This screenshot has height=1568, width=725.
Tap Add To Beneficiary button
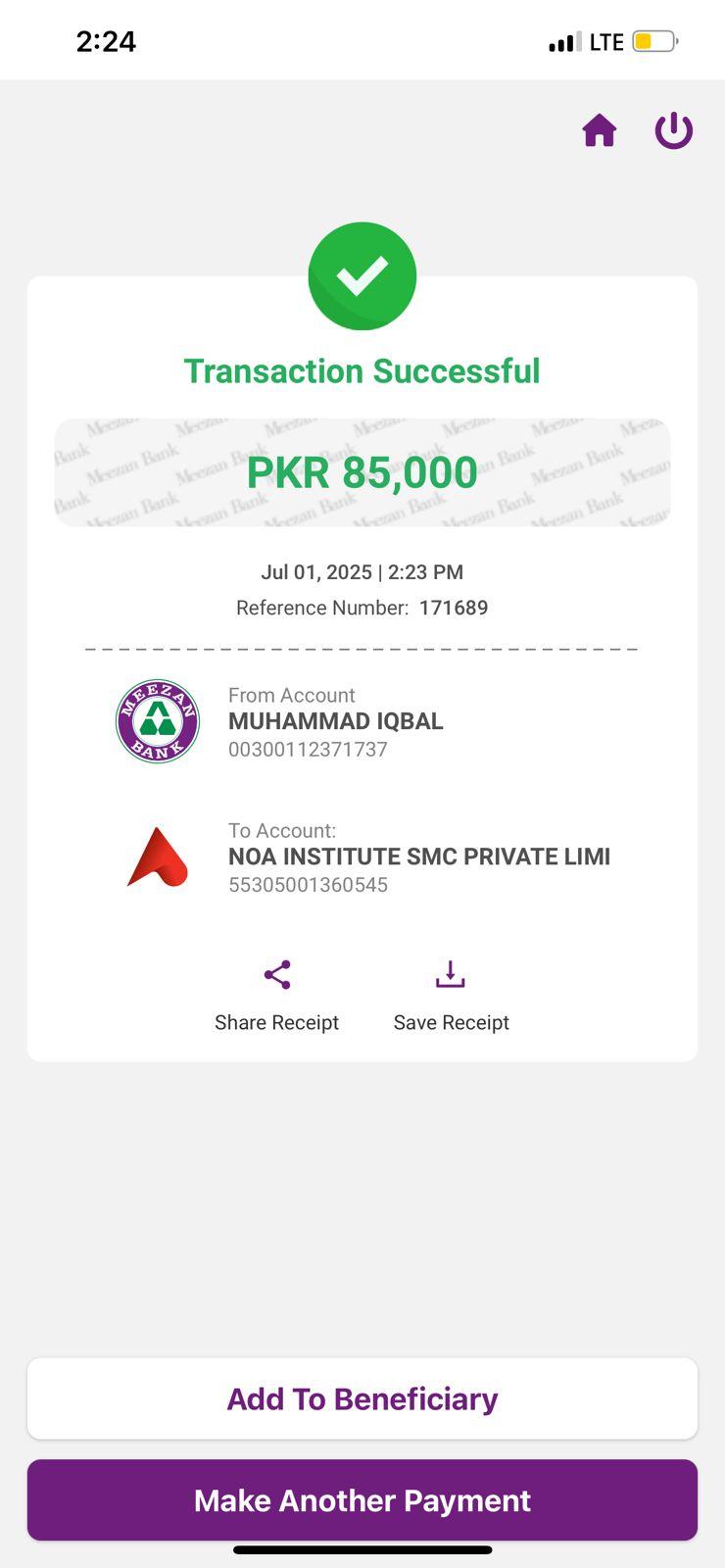pyautogui.click(x=362, y=1398)
